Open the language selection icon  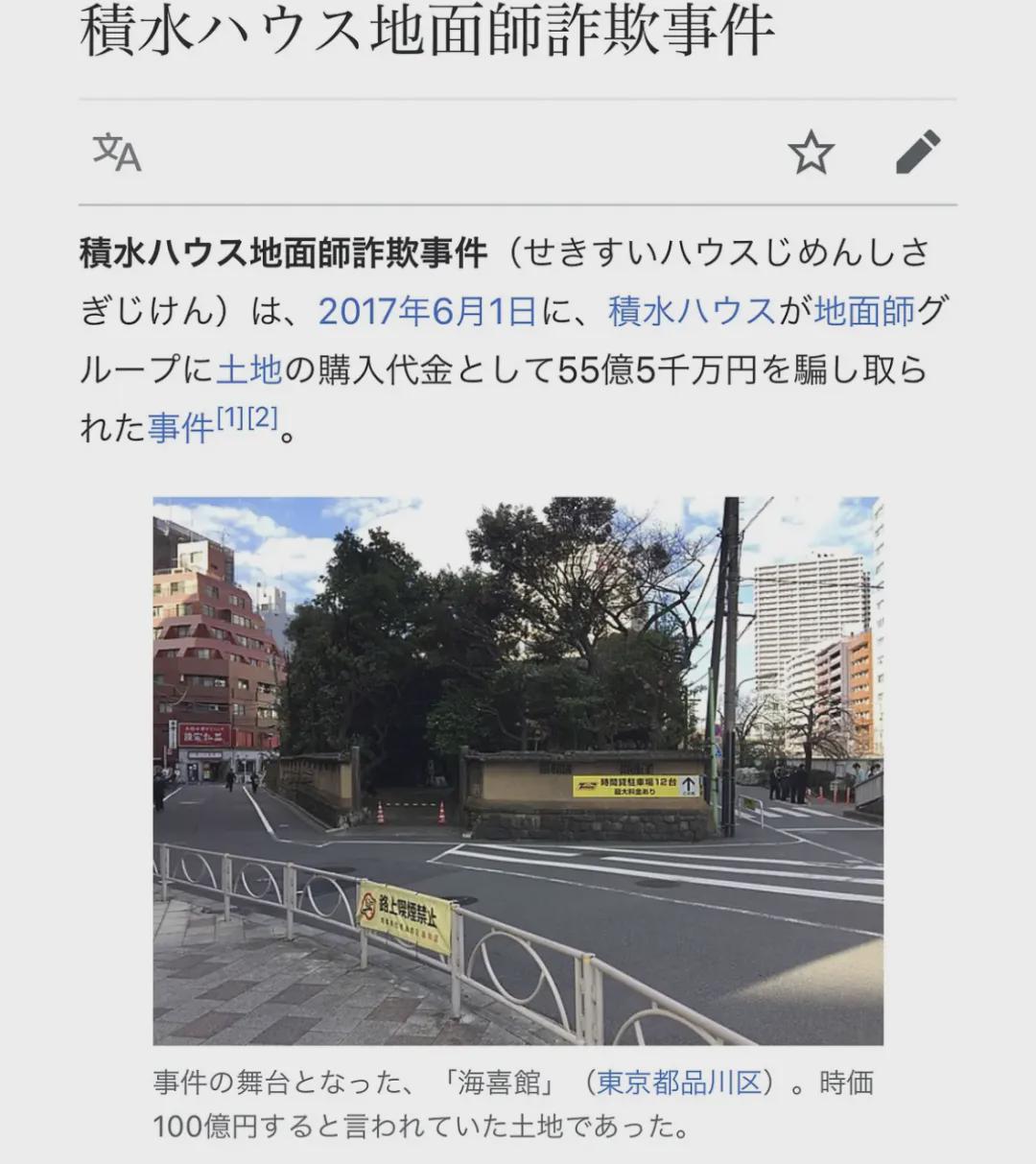(117, 153)
